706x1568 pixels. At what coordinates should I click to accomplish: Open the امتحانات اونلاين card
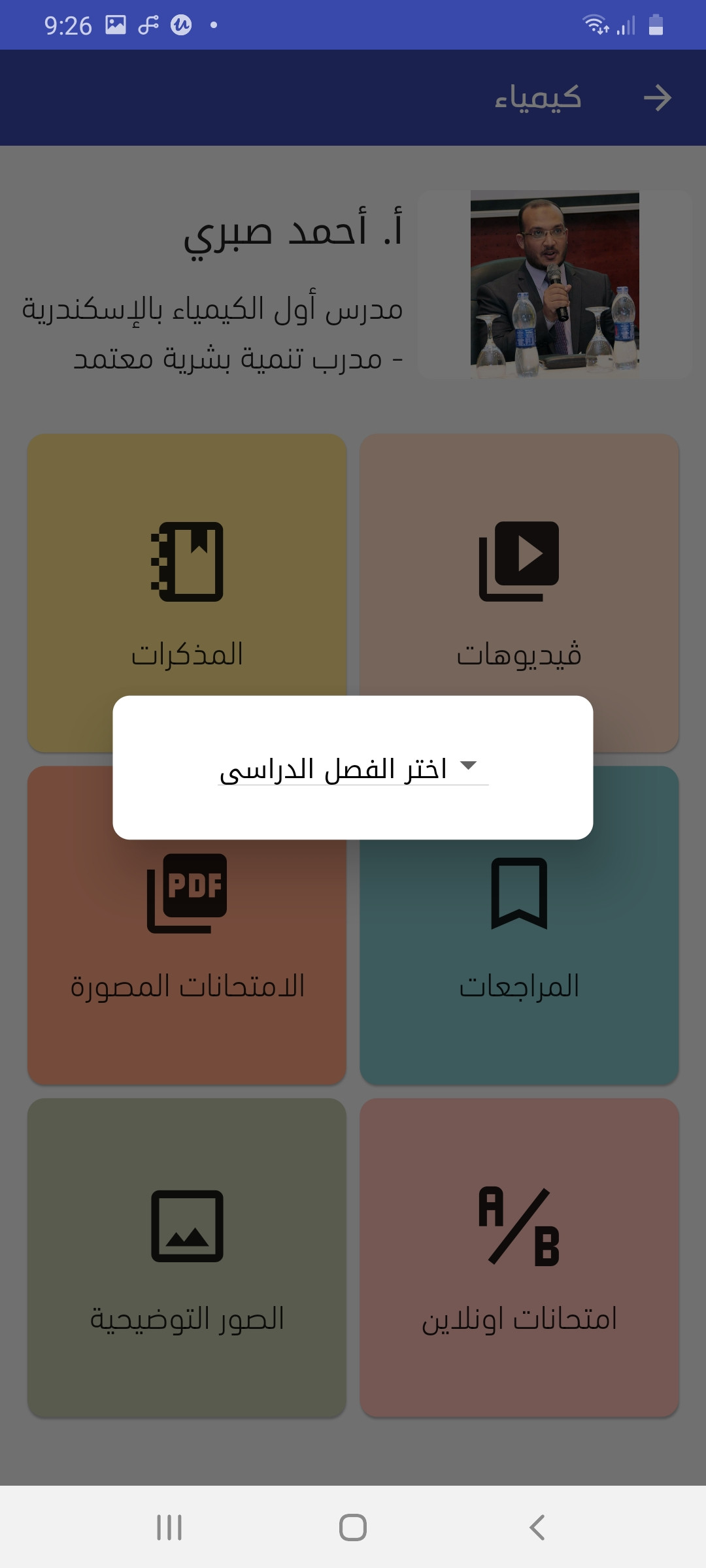(519, 1258)
